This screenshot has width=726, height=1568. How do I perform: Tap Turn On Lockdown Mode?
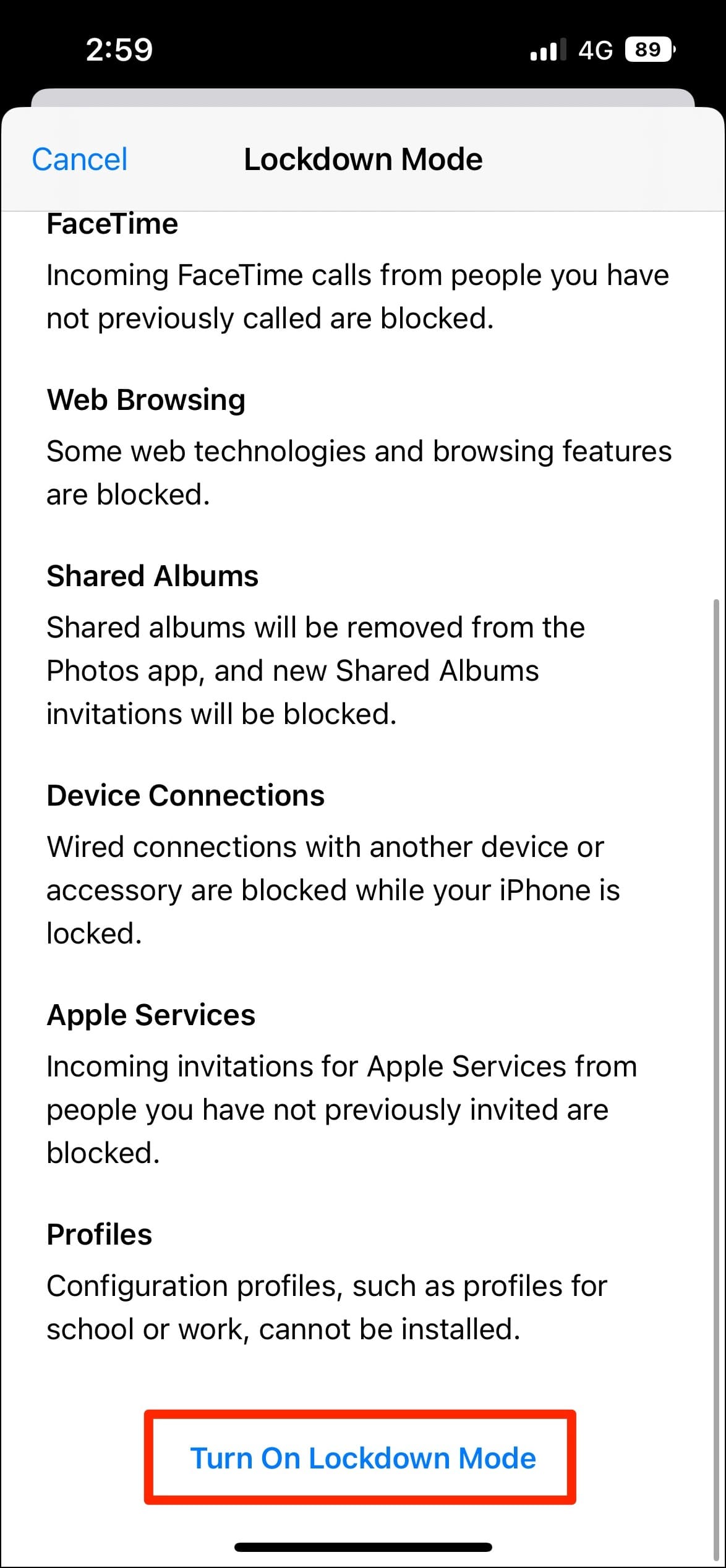pyautogui.click(x=363, y=1459)
